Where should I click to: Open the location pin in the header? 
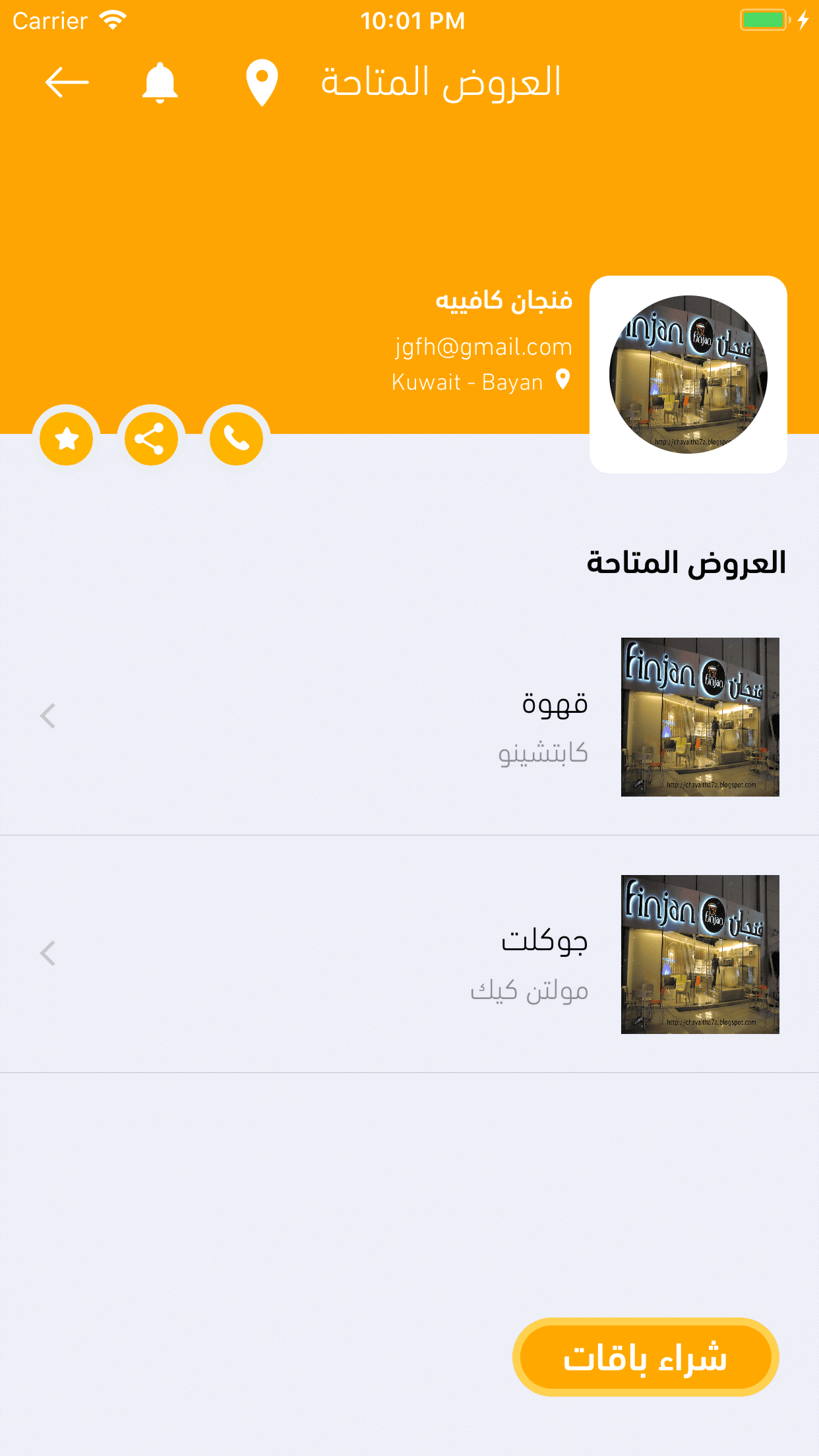pos(262,83)
